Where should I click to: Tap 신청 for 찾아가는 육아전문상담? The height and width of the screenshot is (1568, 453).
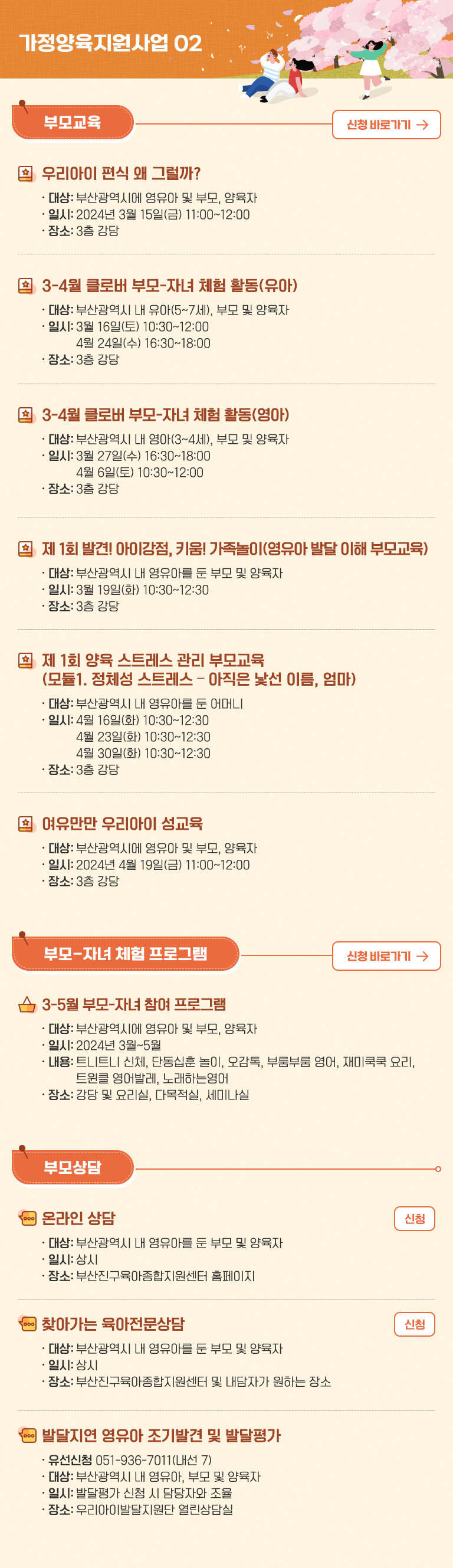coord(414,1324)
